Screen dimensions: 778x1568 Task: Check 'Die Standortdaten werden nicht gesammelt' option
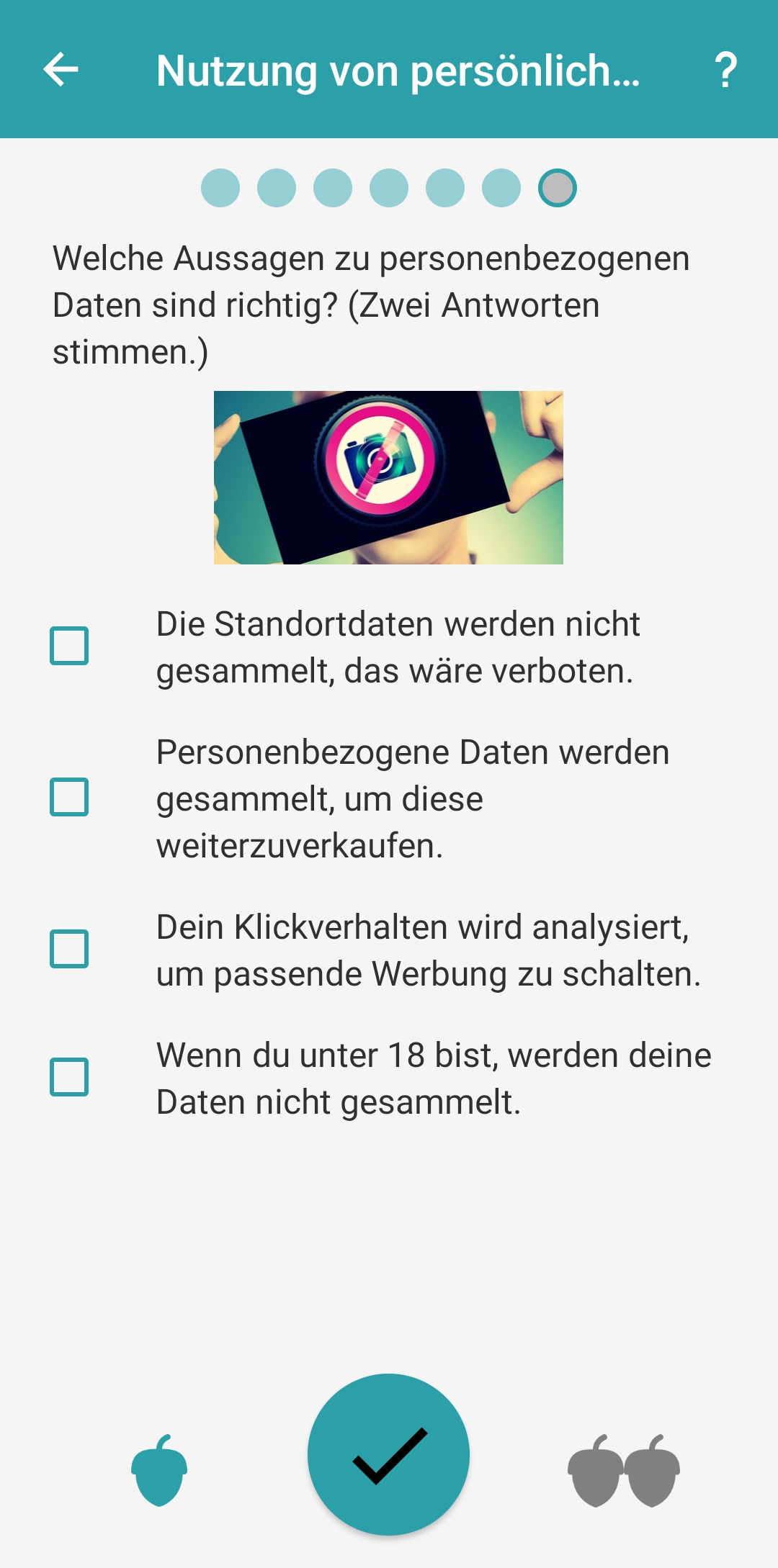click(69, 646)
